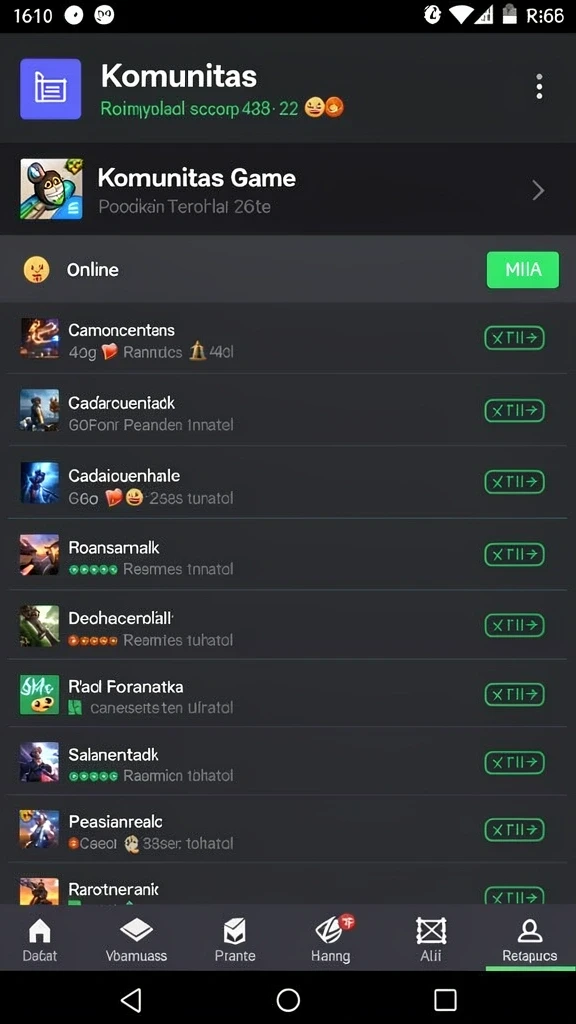The image size is (576, 1024).
Task: Tap the system home button
Action: pos(288,999)
